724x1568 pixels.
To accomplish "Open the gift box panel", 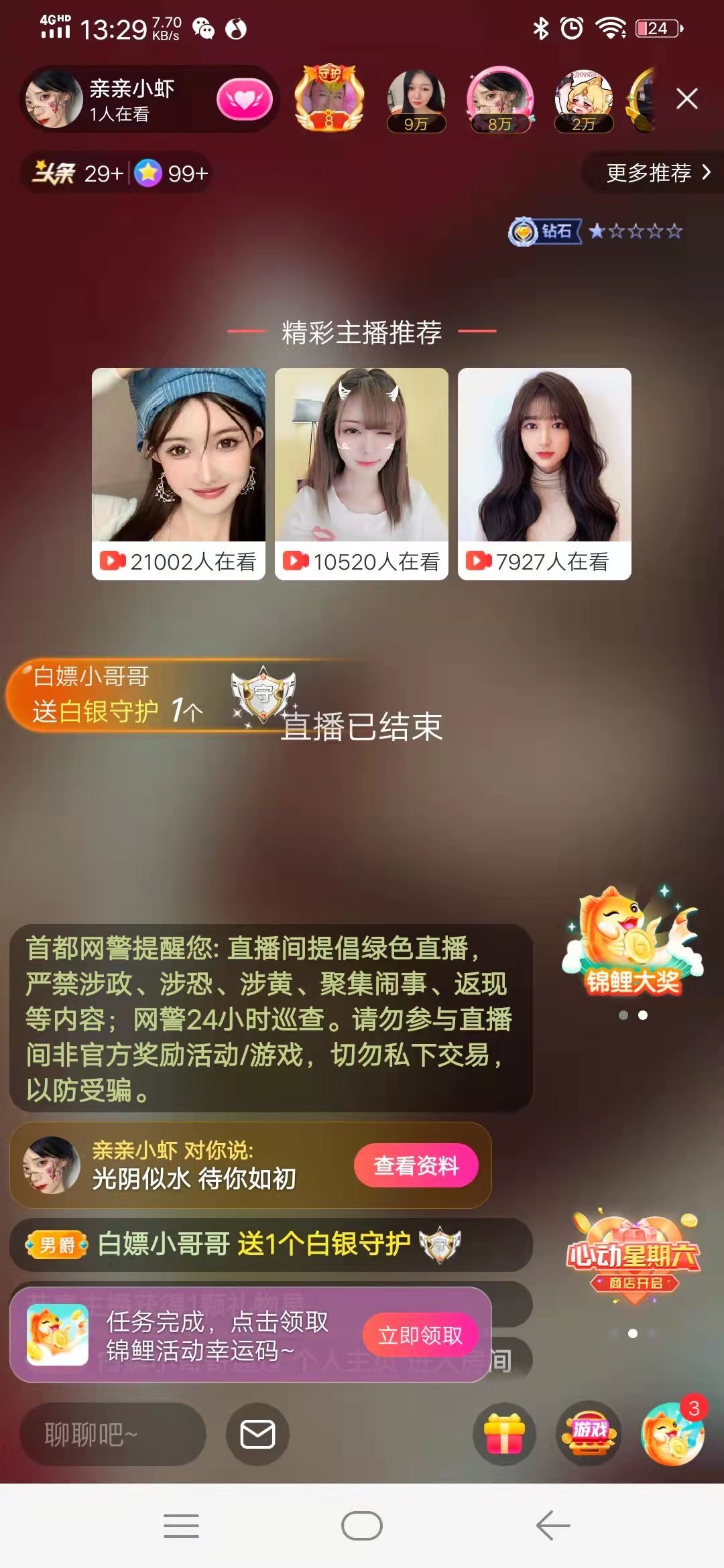I will coord(504,1435).
